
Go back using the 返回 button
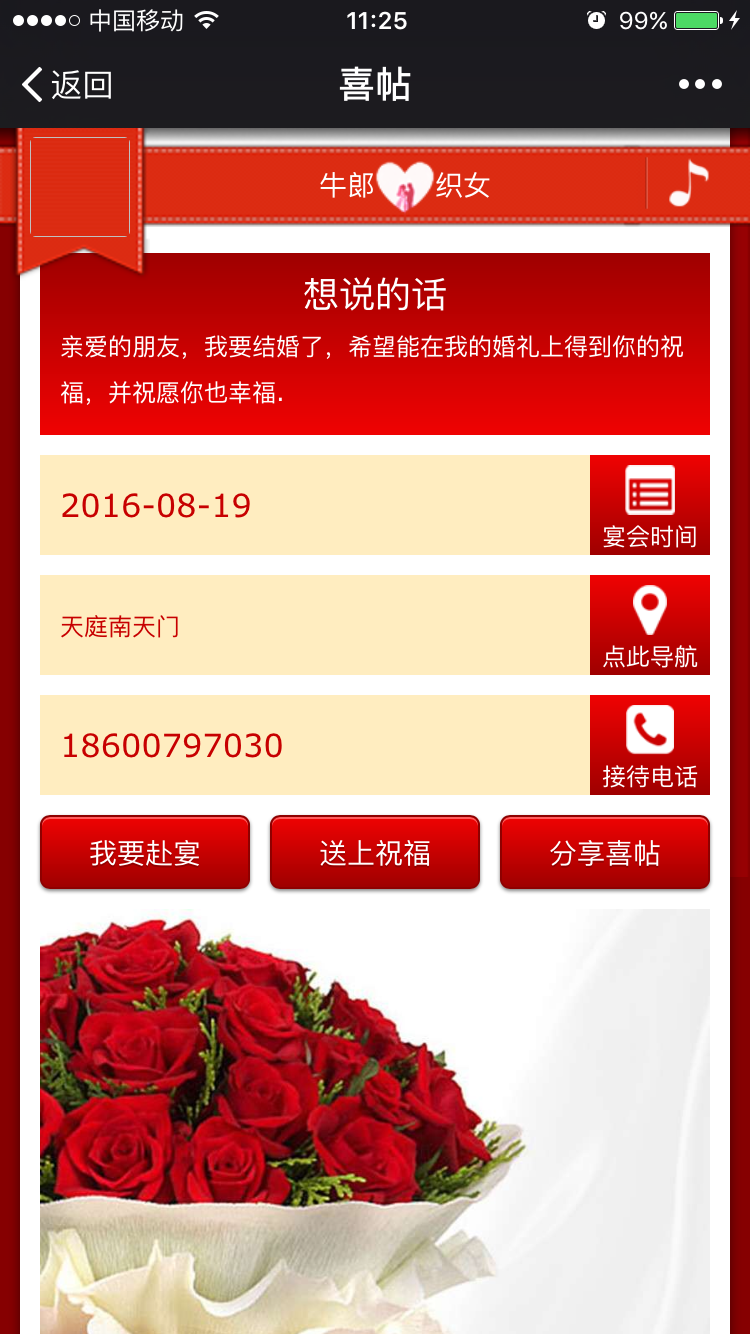tap(67, 85)
